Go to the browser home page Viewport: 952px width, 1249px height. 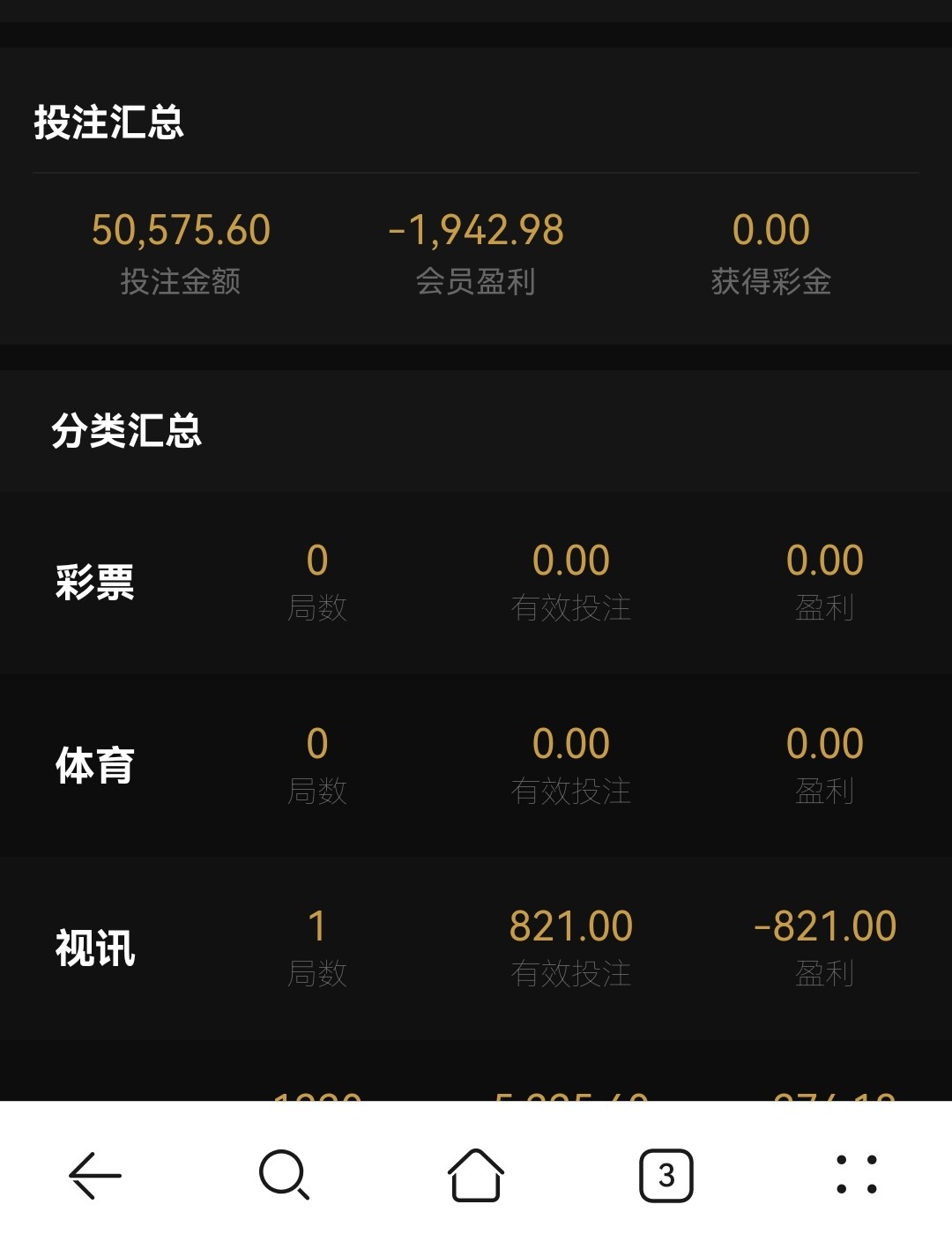[476, 1175]
